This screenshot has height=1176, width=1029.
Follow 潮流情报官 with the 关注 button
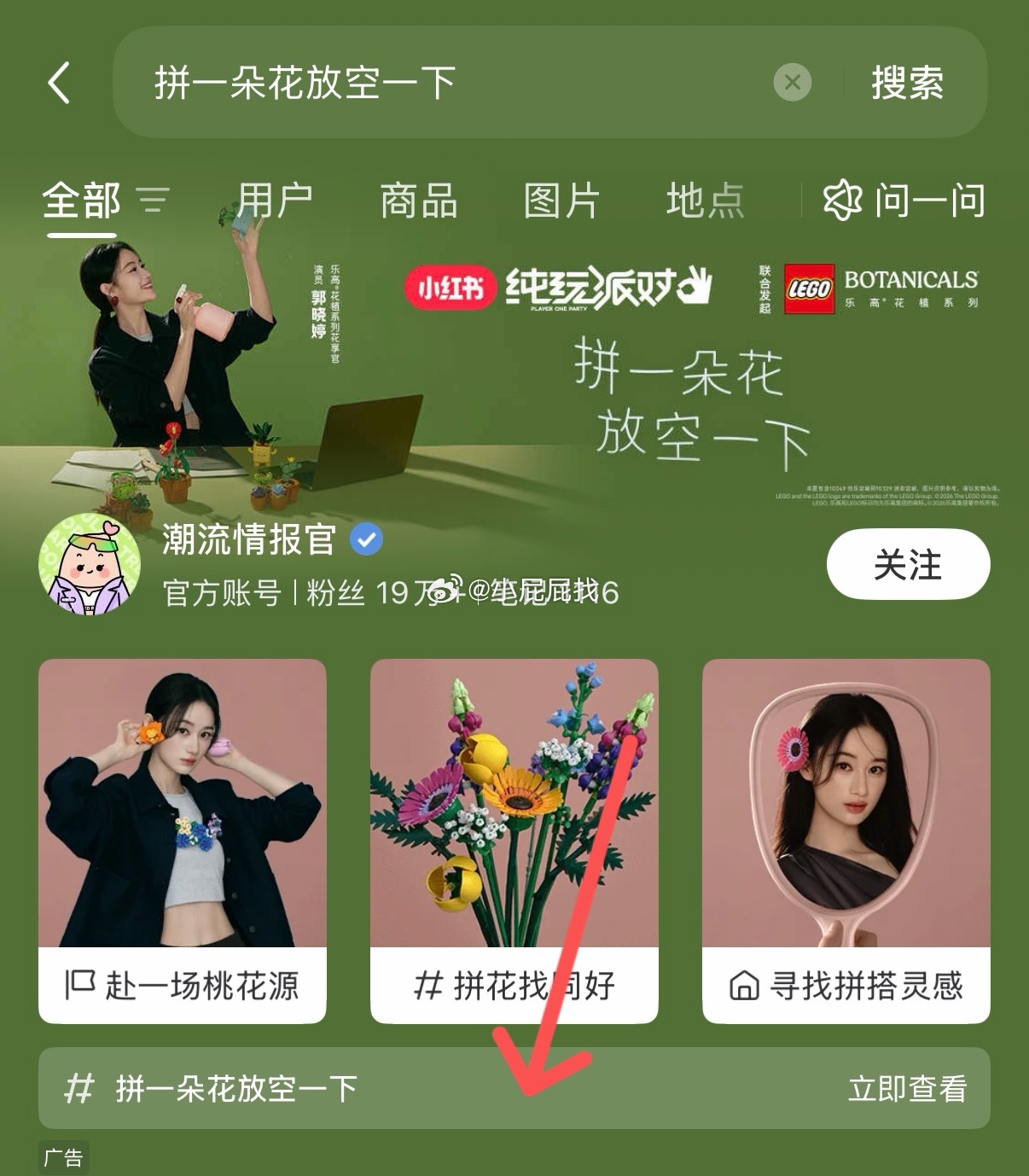tap(908, 564)
